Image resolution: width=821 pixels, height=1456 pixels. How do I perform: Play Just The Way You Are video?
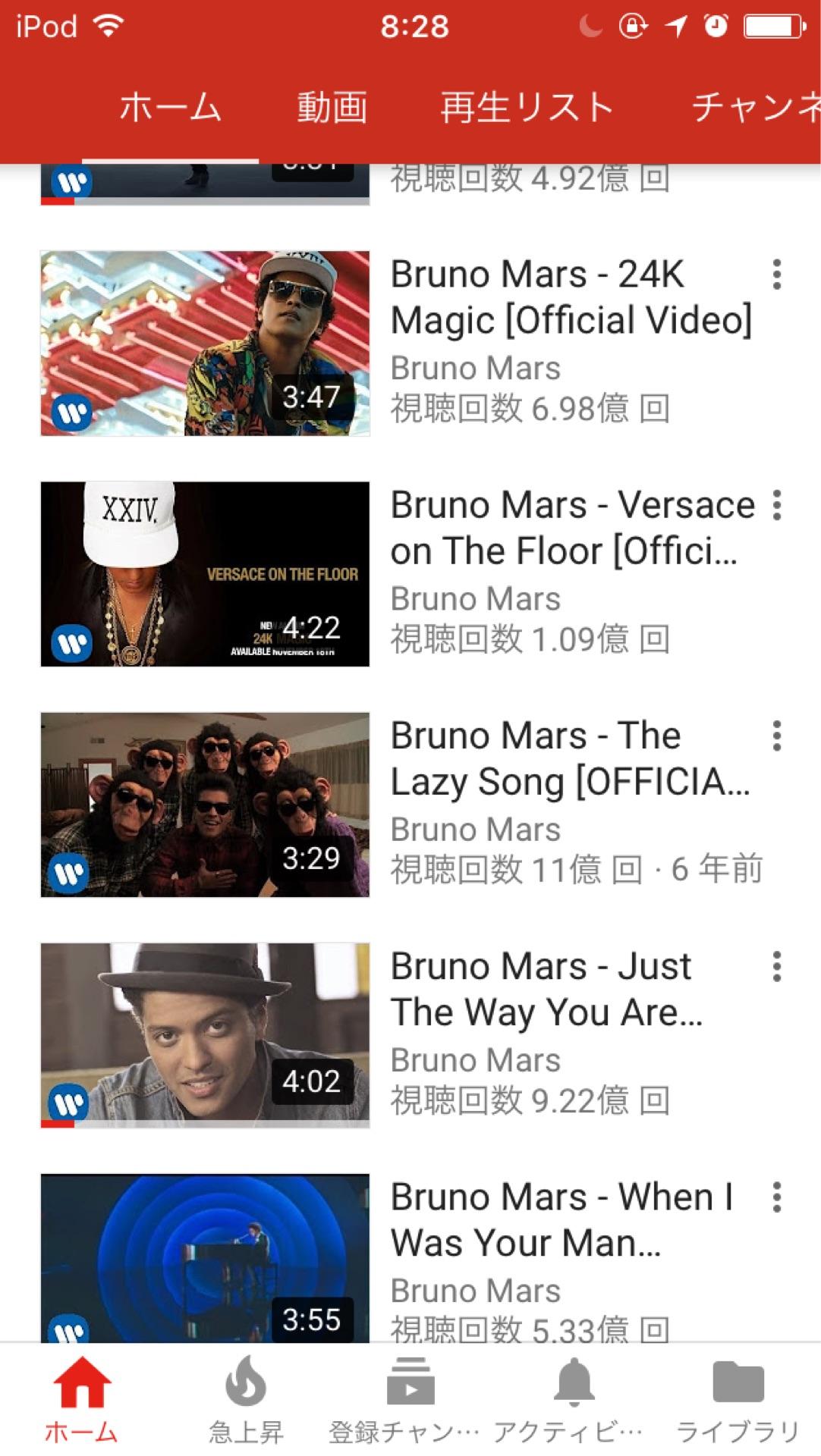(205, 1035)
